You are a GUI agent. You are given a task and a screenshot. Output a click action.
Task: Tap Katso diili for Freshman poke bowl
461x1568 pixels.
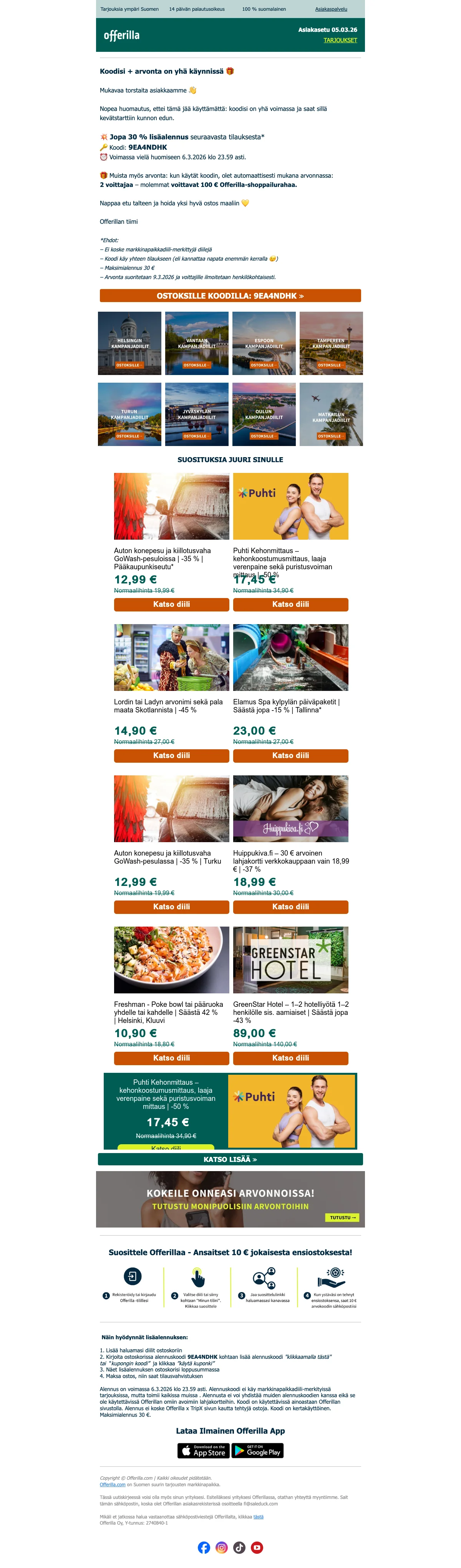[171, 1058]
